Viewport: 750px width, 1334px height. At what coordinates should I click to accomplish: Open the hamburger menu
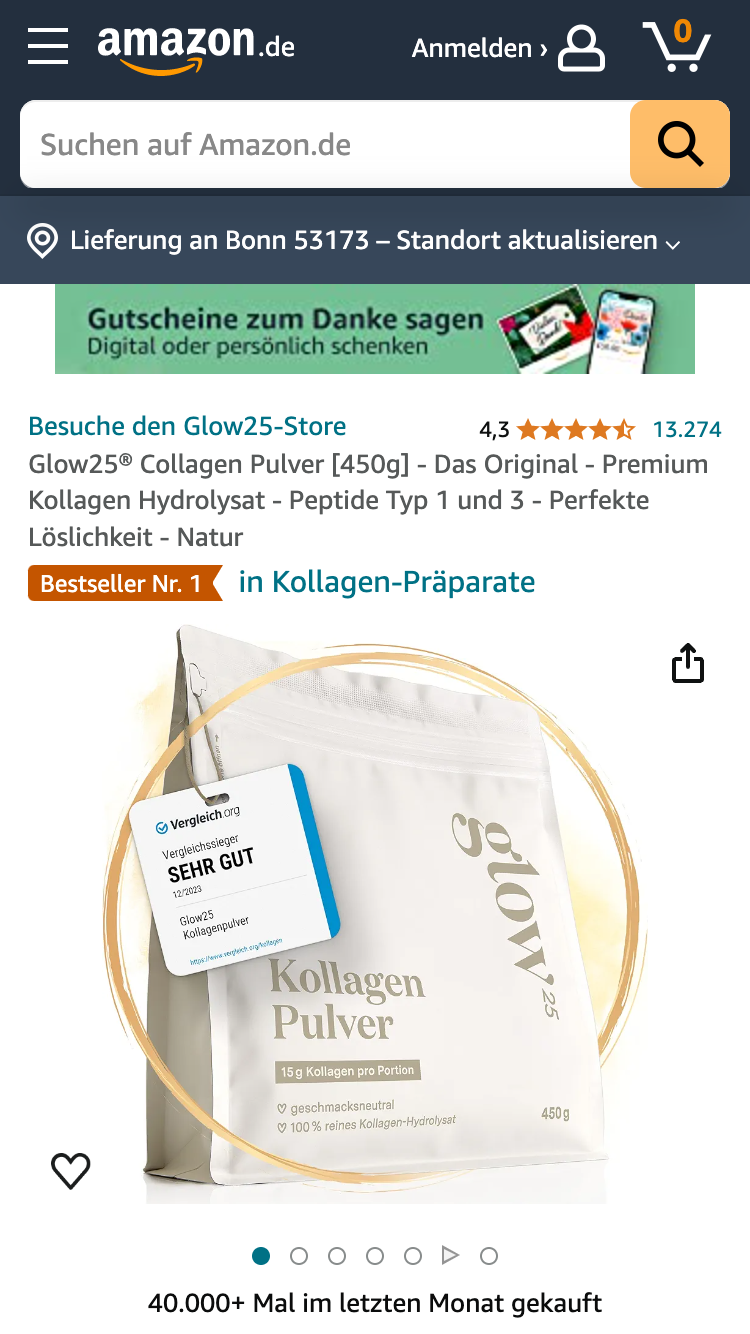[48, 47]
